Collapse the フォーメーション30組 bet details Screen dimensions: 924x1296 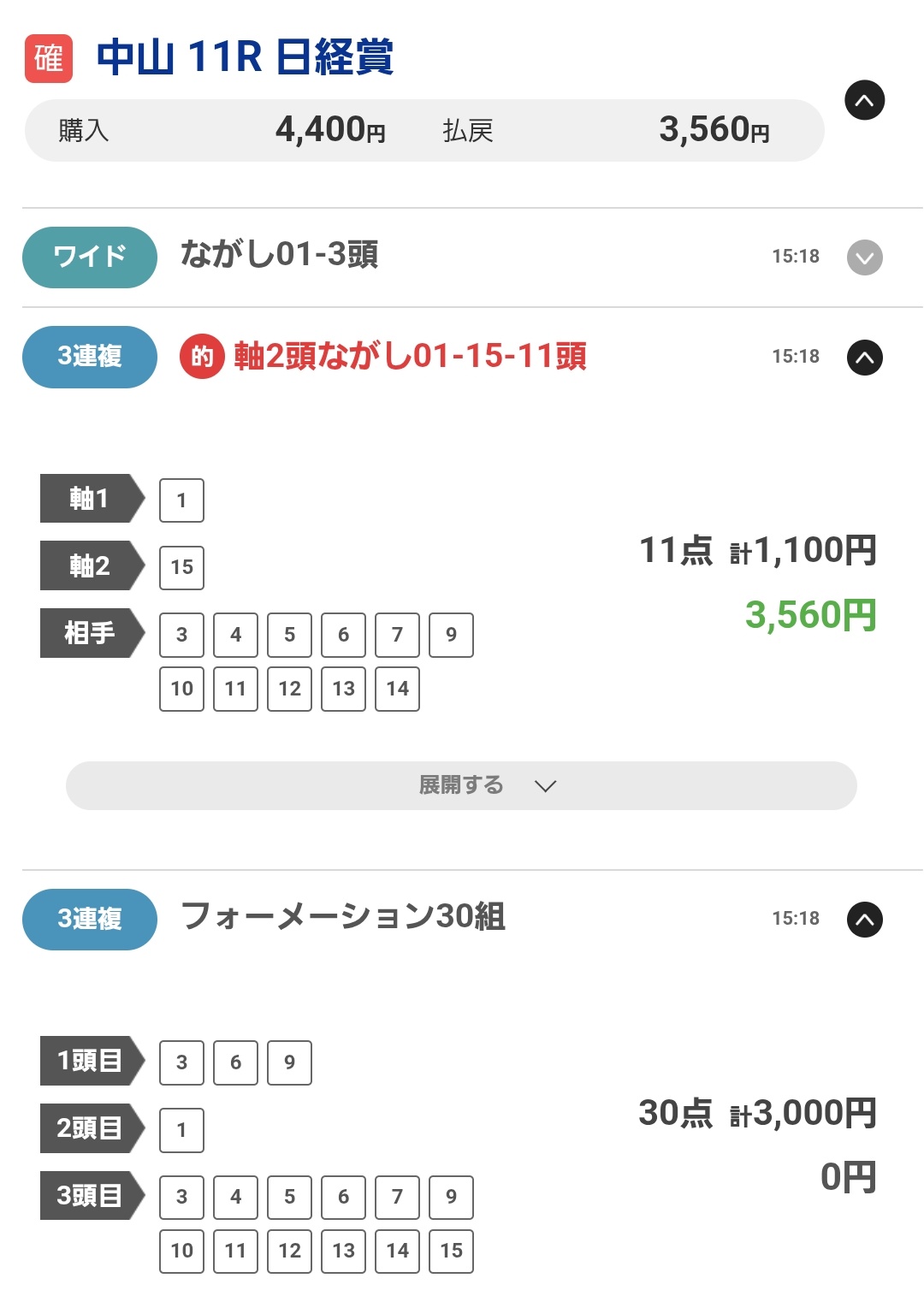(x=864, y=920)
